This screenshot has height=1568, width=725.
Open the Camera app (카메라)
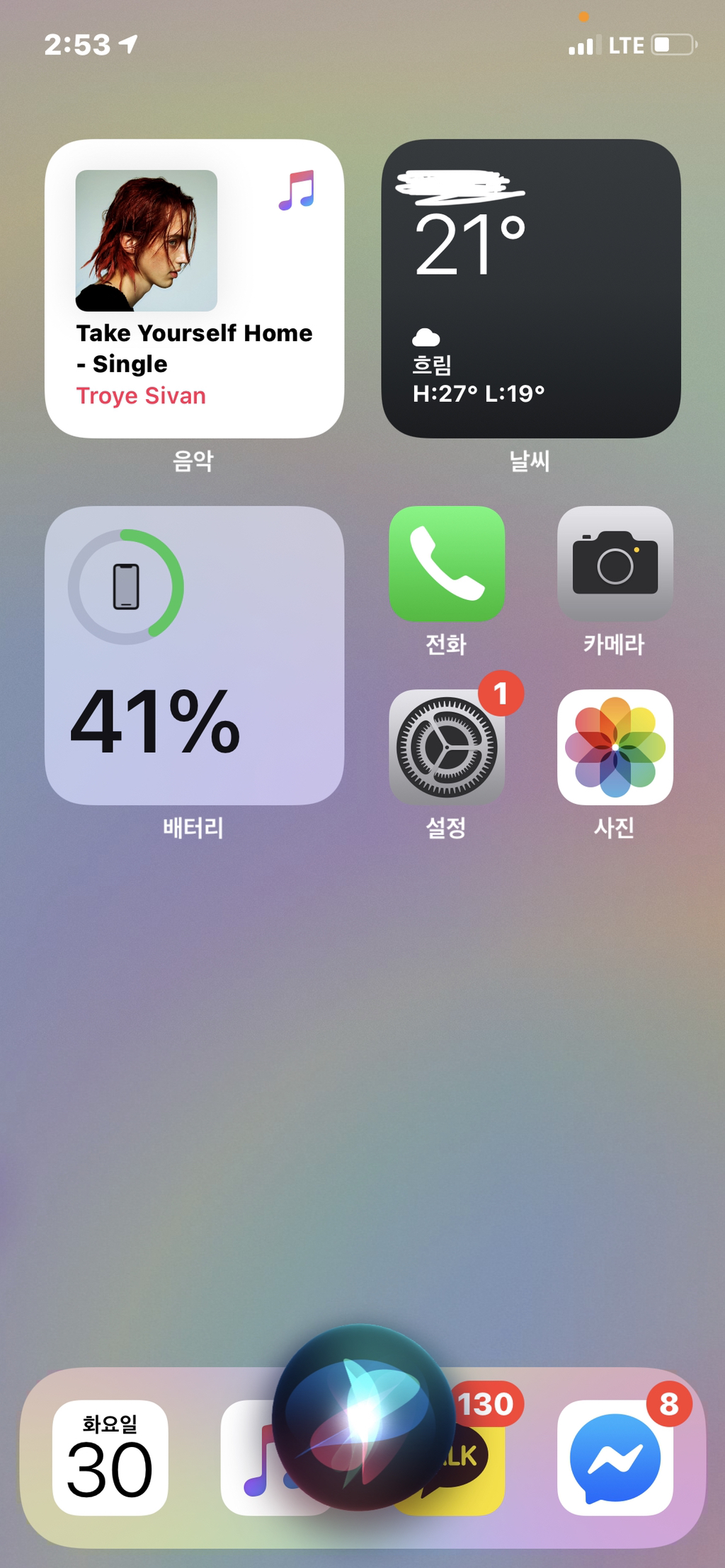pos(615,563)
